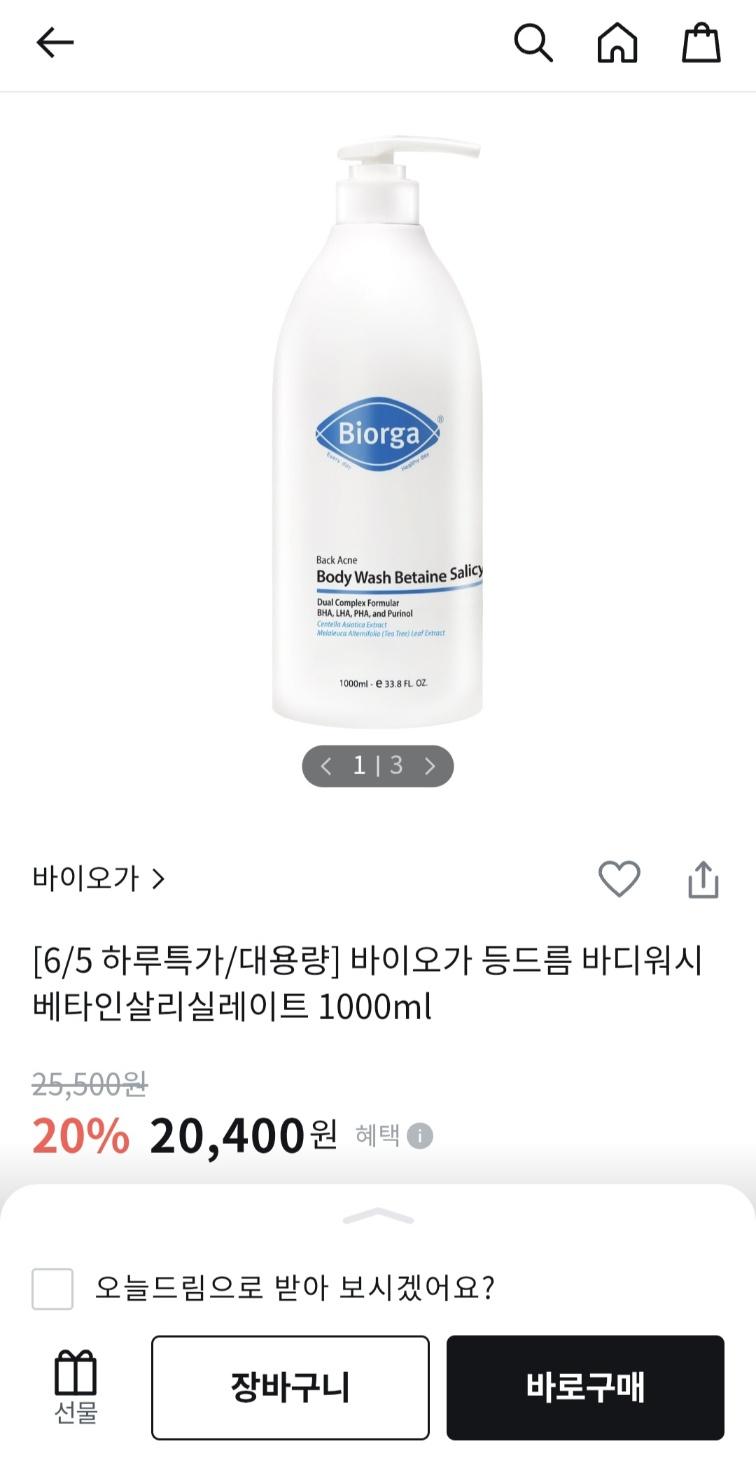Add to cart with 장바구니
Image resolution: width=756 pixels, height=1464 pixels.
pos(290,1387)
